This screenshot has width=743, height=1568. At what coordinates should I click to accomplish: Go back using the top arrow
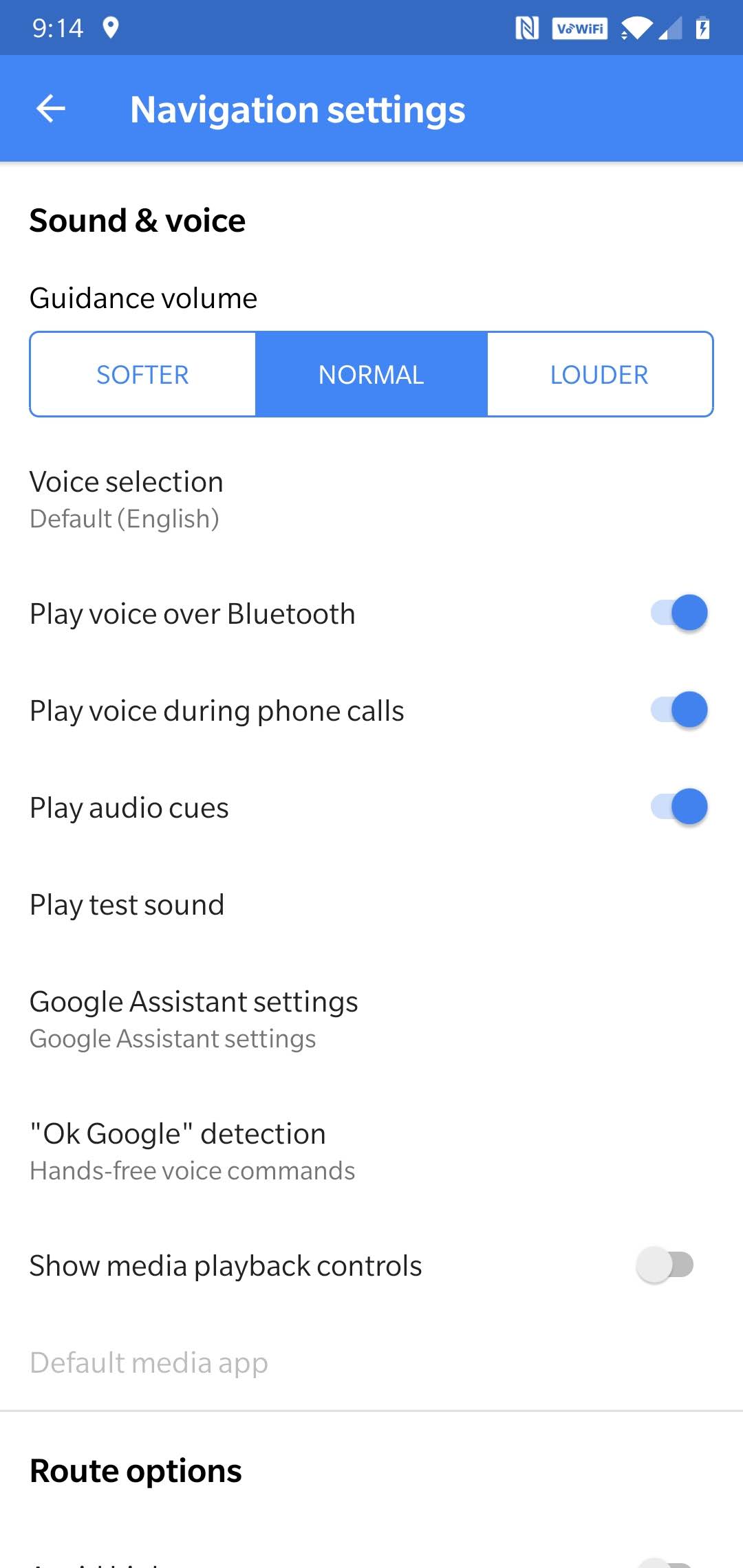[x=50, y=109]
